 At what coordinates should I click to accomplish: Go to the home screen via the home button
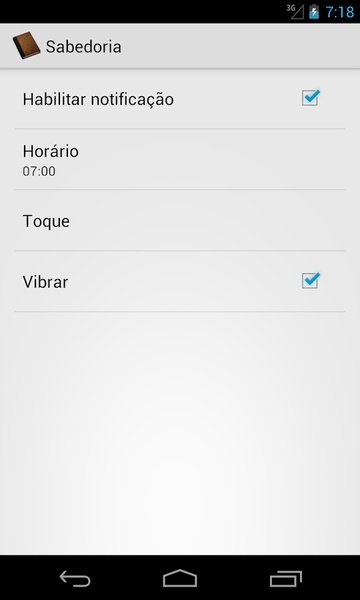(180, 578)
